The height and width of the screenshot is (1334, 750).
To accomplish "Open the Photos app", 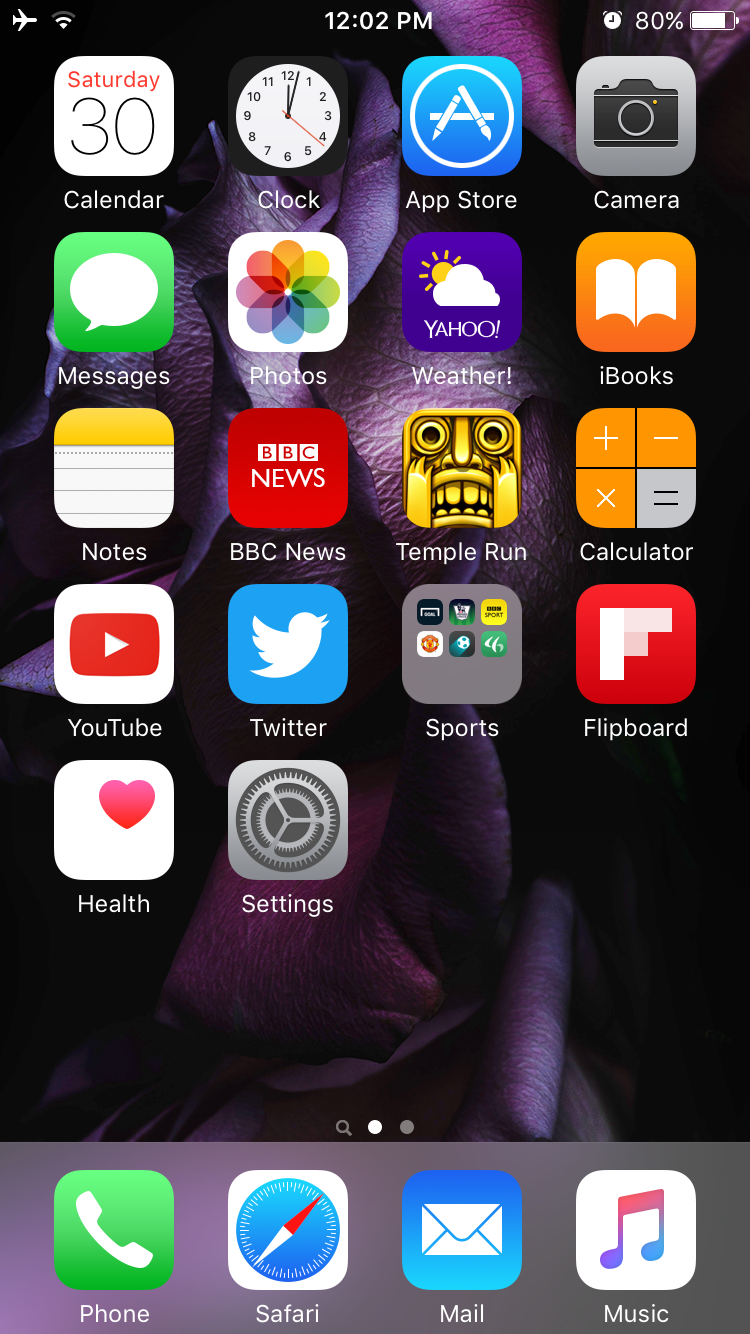I will click(288, 292).
